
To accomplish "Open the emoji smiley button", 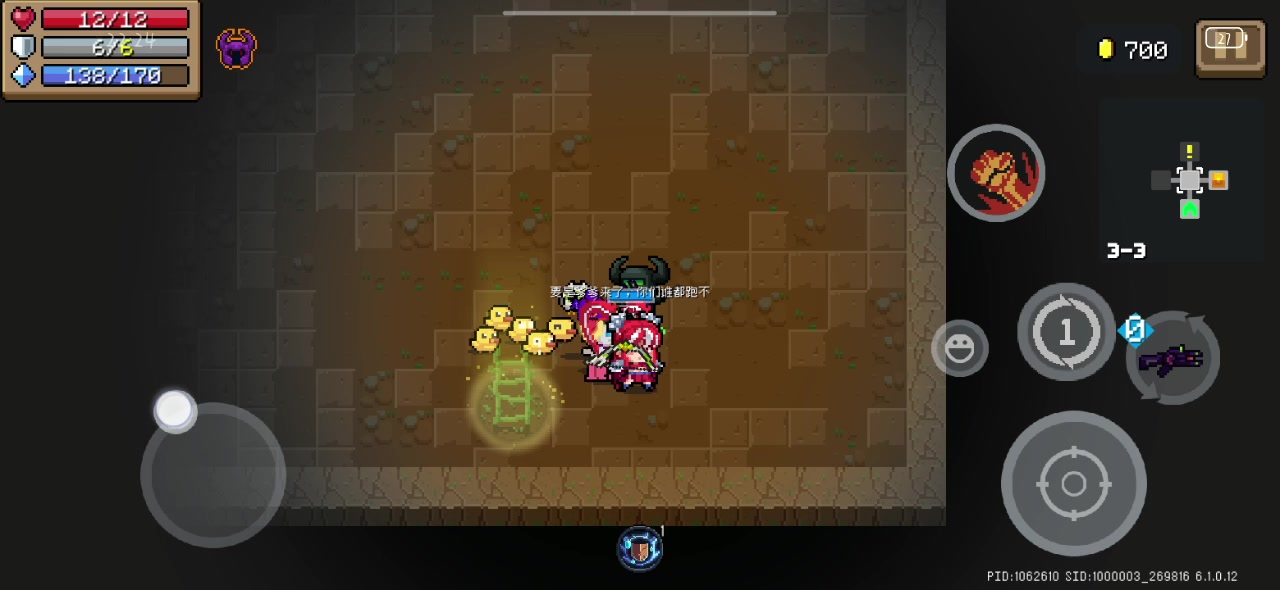I will click(x=960, y=348).
